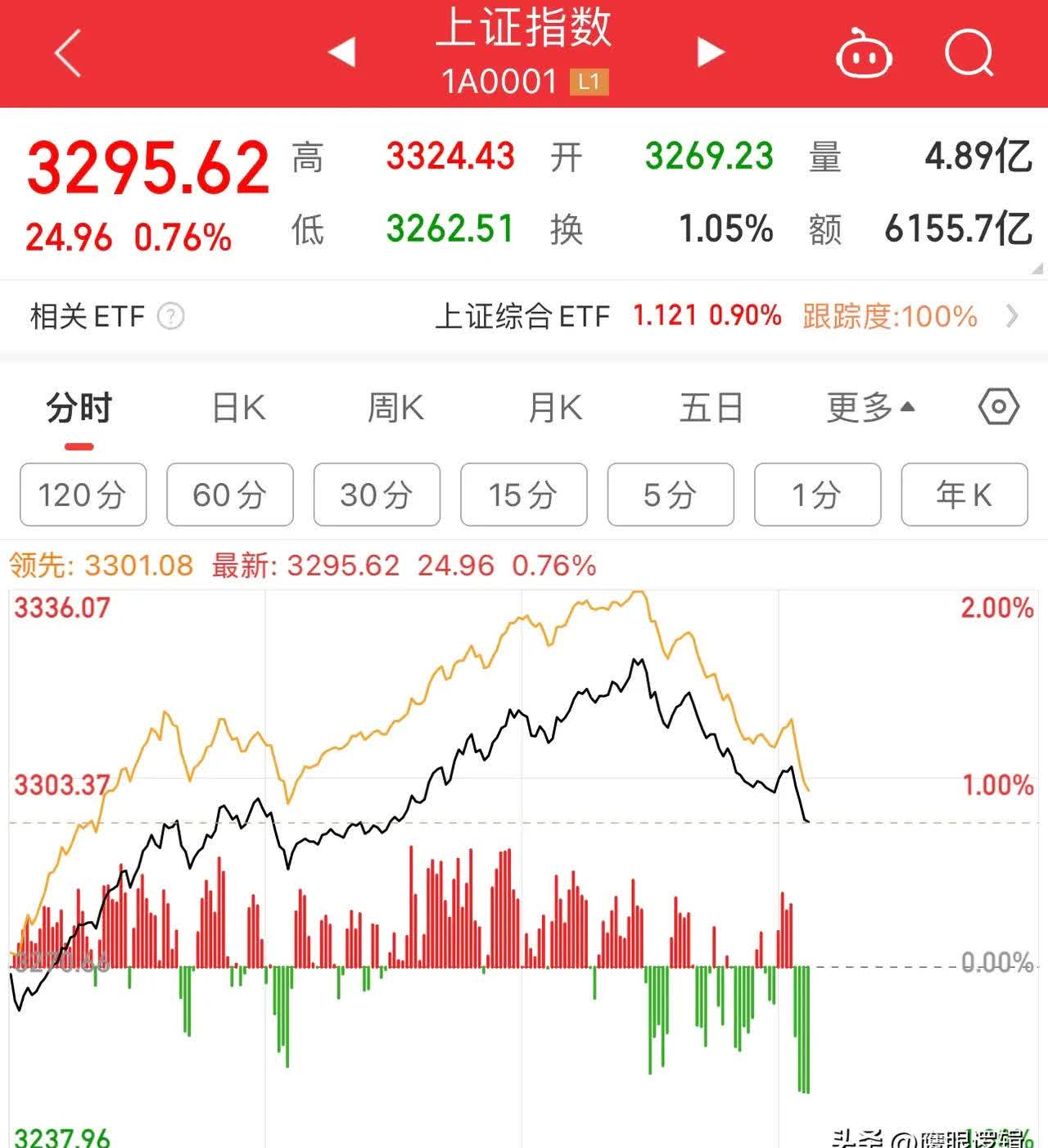Choose the 60分 period chip
The height and width of the screenshot is (1148, 1048).
(230, 495)
